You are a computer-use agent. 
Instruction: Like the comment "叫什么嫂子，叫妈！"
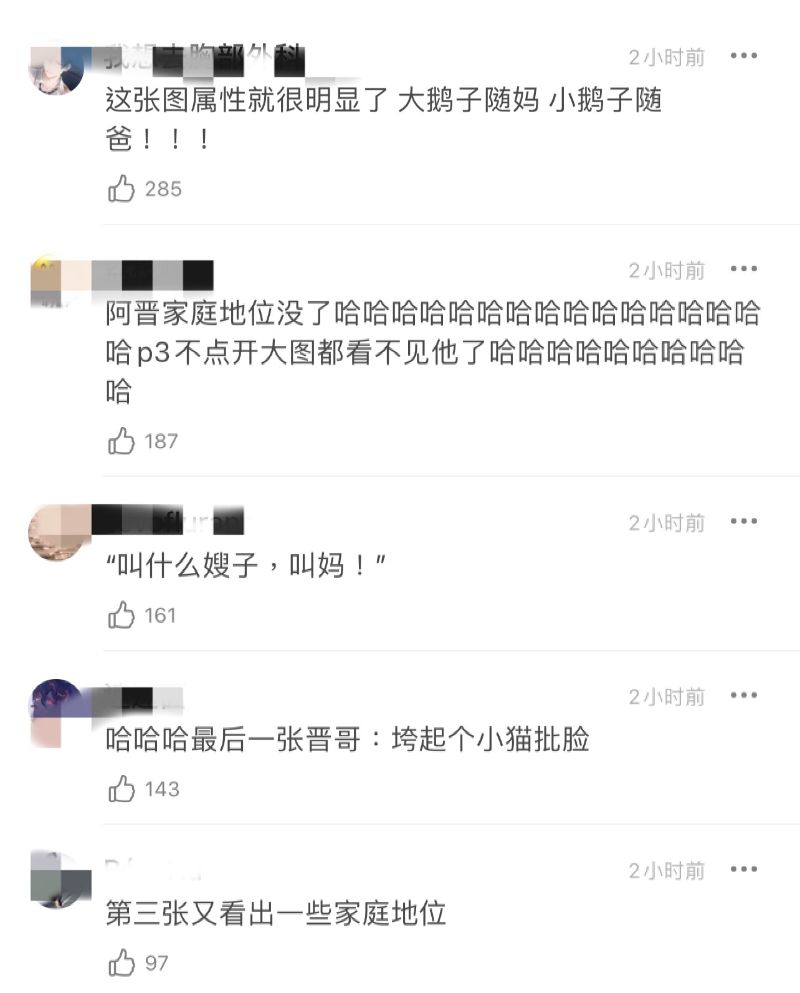[x=122, y=615]
